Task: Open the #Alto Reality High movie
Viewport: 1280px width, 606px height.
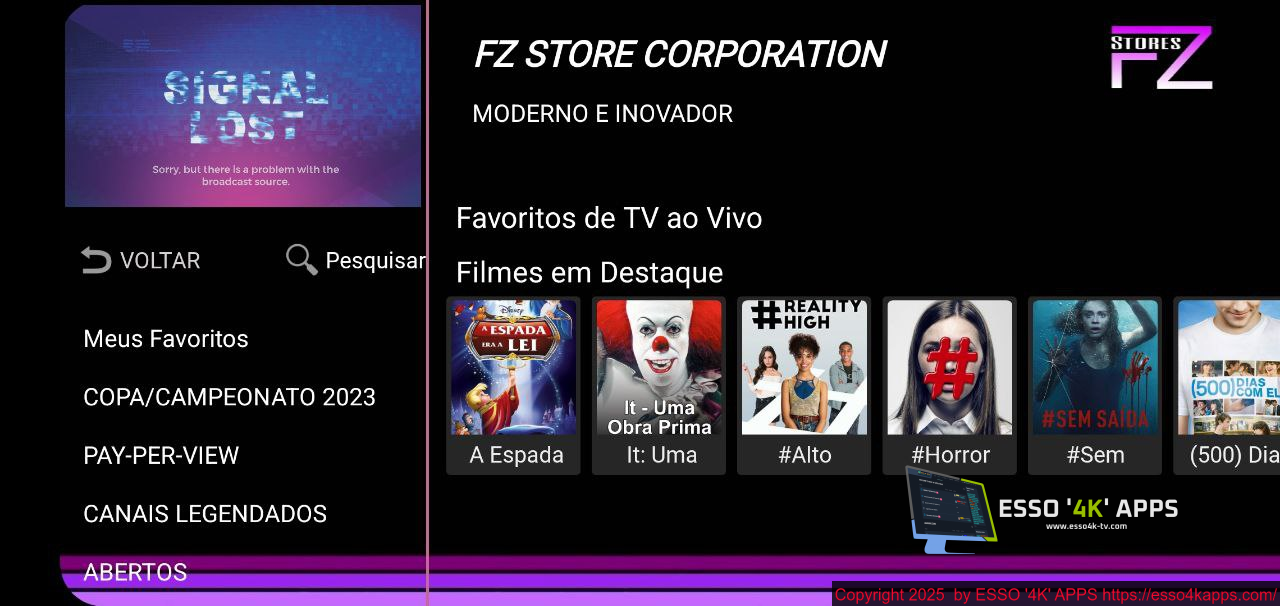Action: (x=804, y=385)
